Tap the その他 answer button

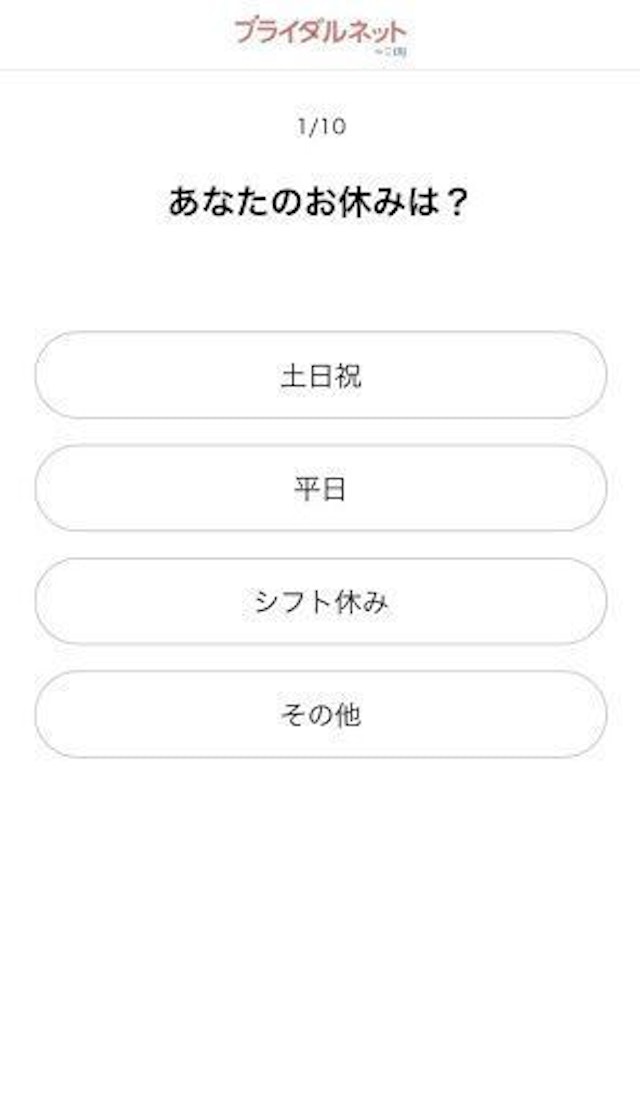pyautogui.click(x=320, y=715)
